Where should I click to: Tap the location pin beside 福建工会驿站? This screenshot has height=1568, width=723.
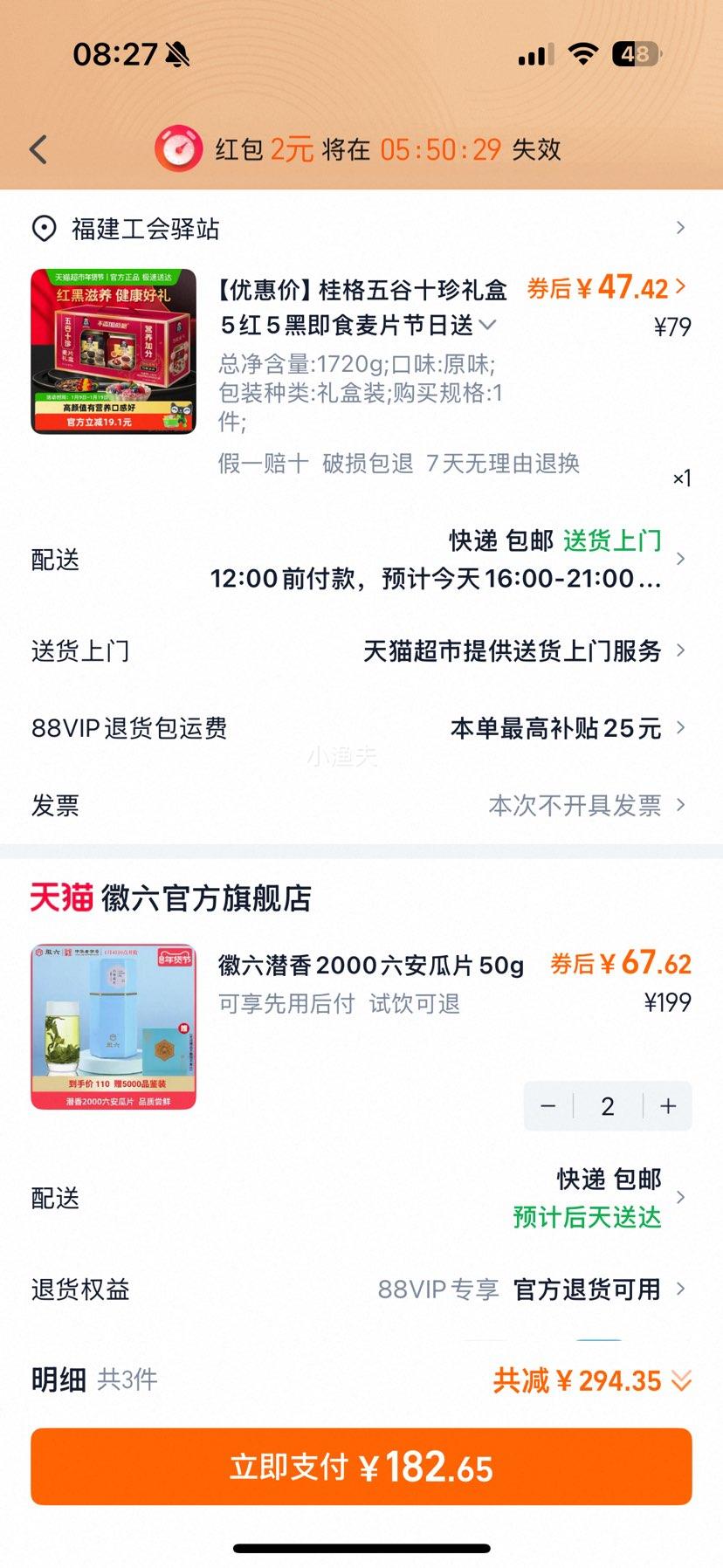[x=41, y=228]
